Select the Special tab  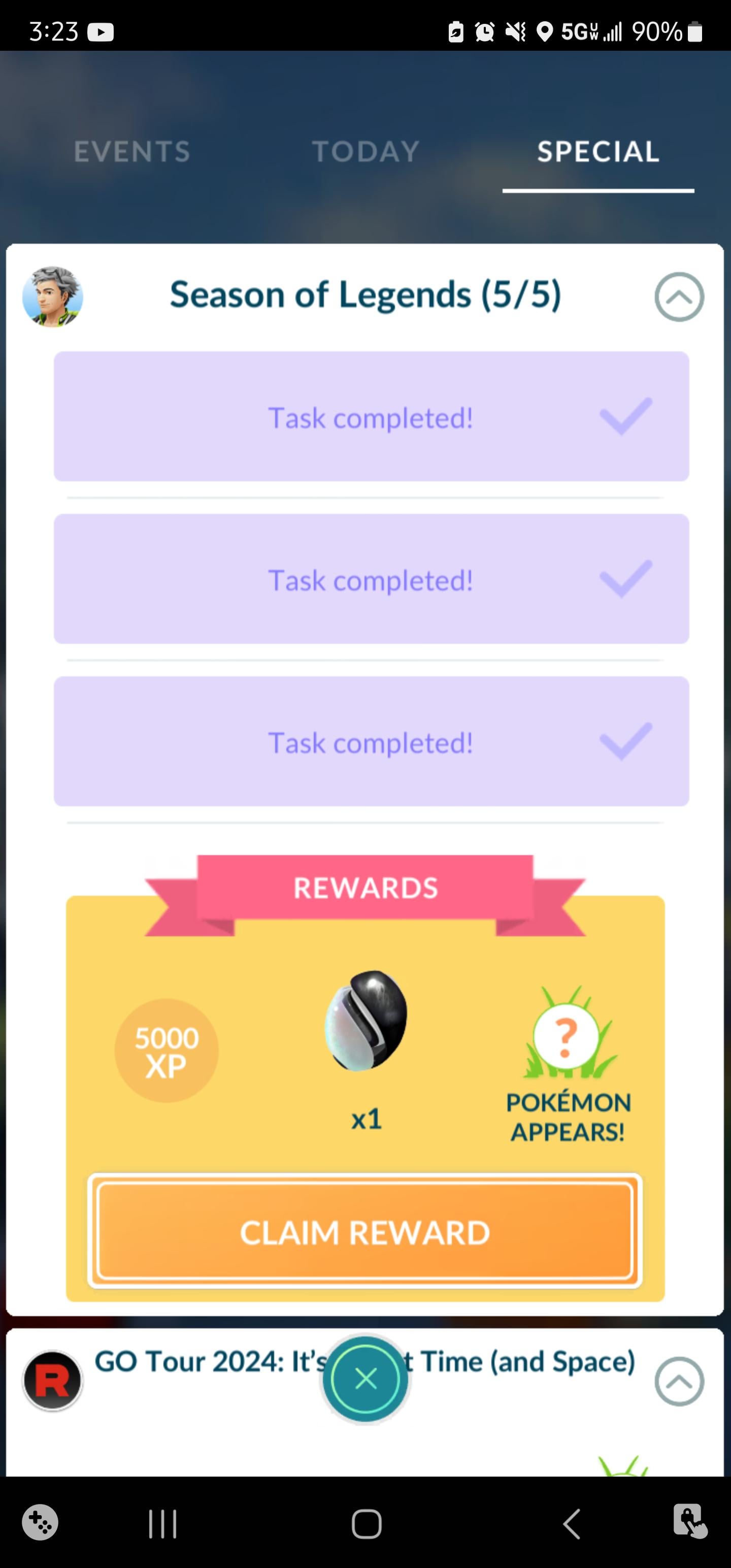coord(597,151)
